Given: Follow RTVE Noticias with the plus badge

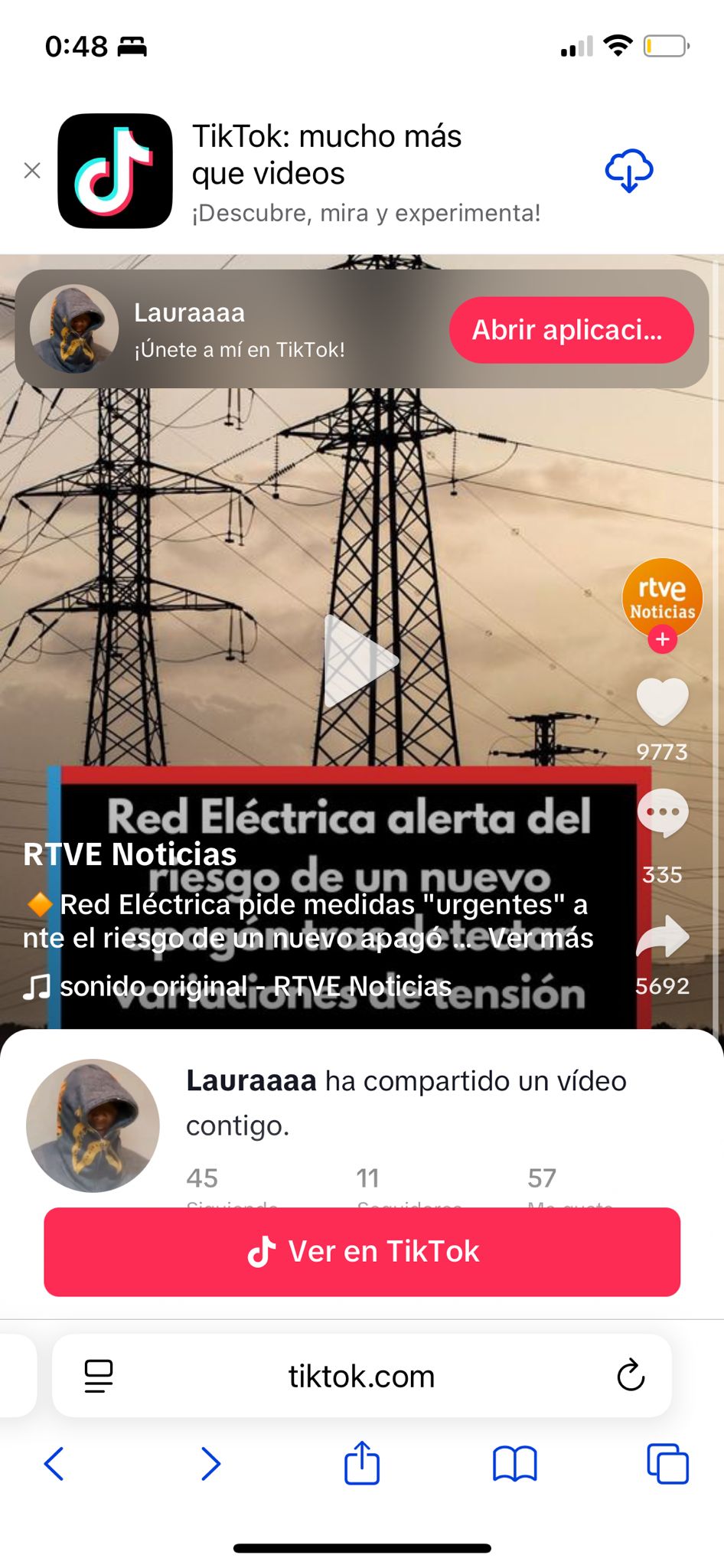Looking at the screenshot, I should pos(662,639).
